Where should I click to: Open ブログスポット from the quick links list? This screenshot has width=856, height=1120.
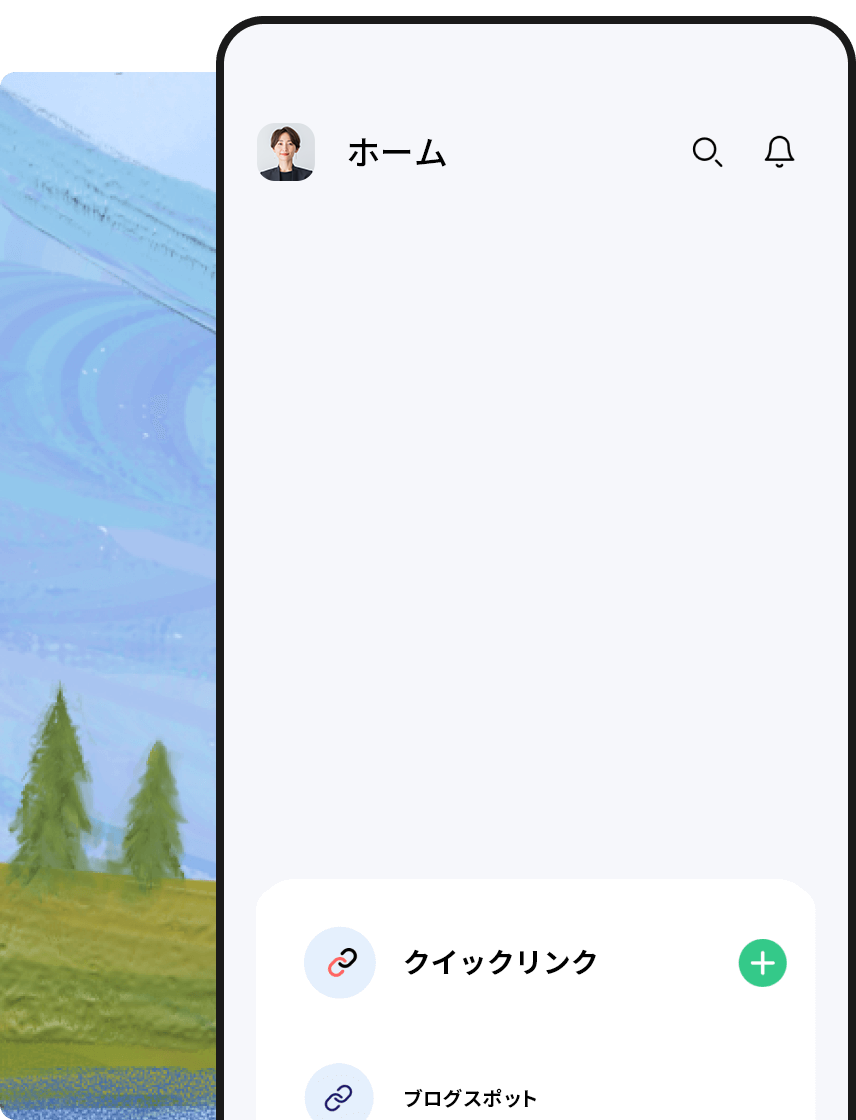pos(468,1095)
